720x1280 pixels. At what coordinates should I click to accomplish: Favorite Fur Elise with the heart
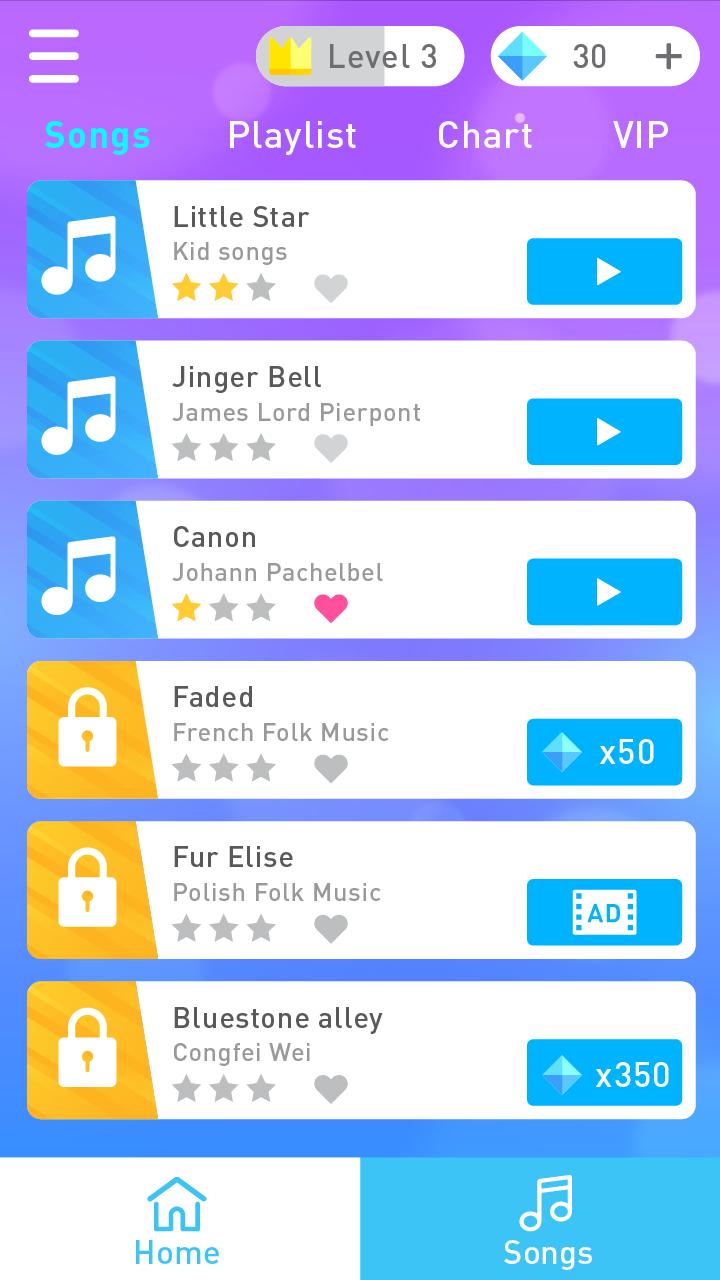tap(331, 928)
